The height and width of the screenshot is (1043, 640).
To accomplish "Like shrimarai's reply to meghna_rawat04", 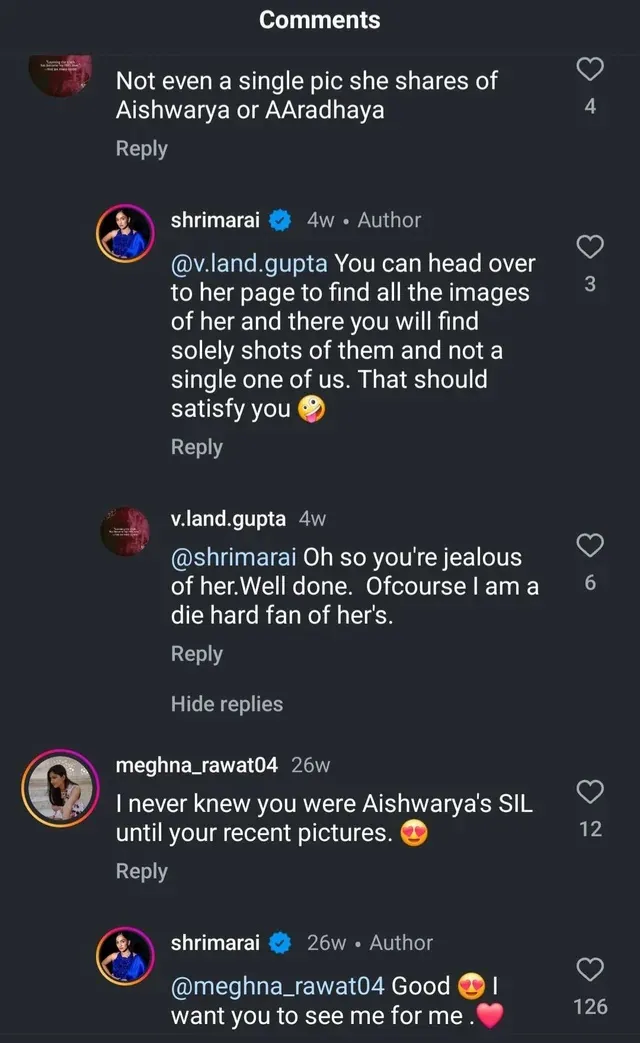I will 591,969.
